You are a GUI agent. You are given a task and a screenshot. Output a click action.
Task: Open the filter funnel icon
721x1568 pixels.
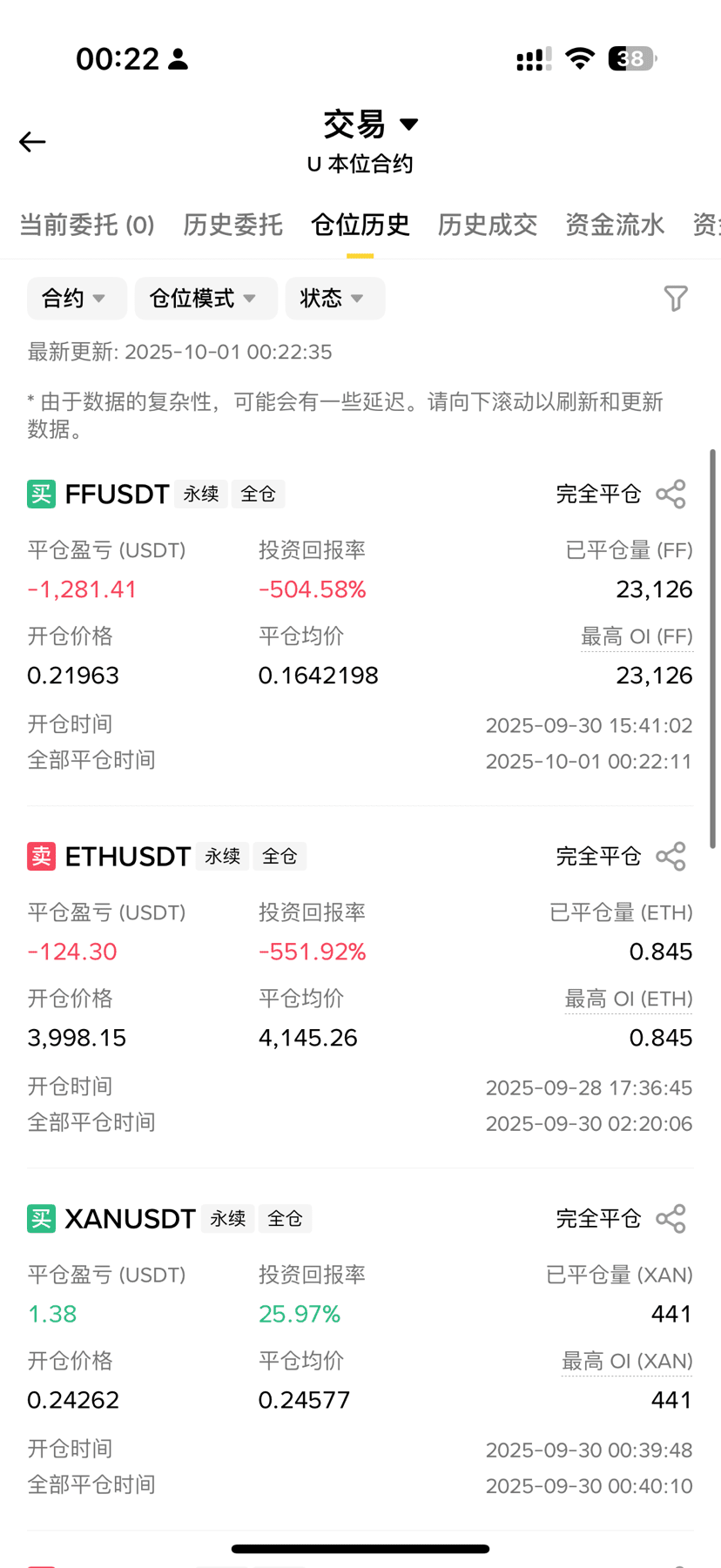676,299
